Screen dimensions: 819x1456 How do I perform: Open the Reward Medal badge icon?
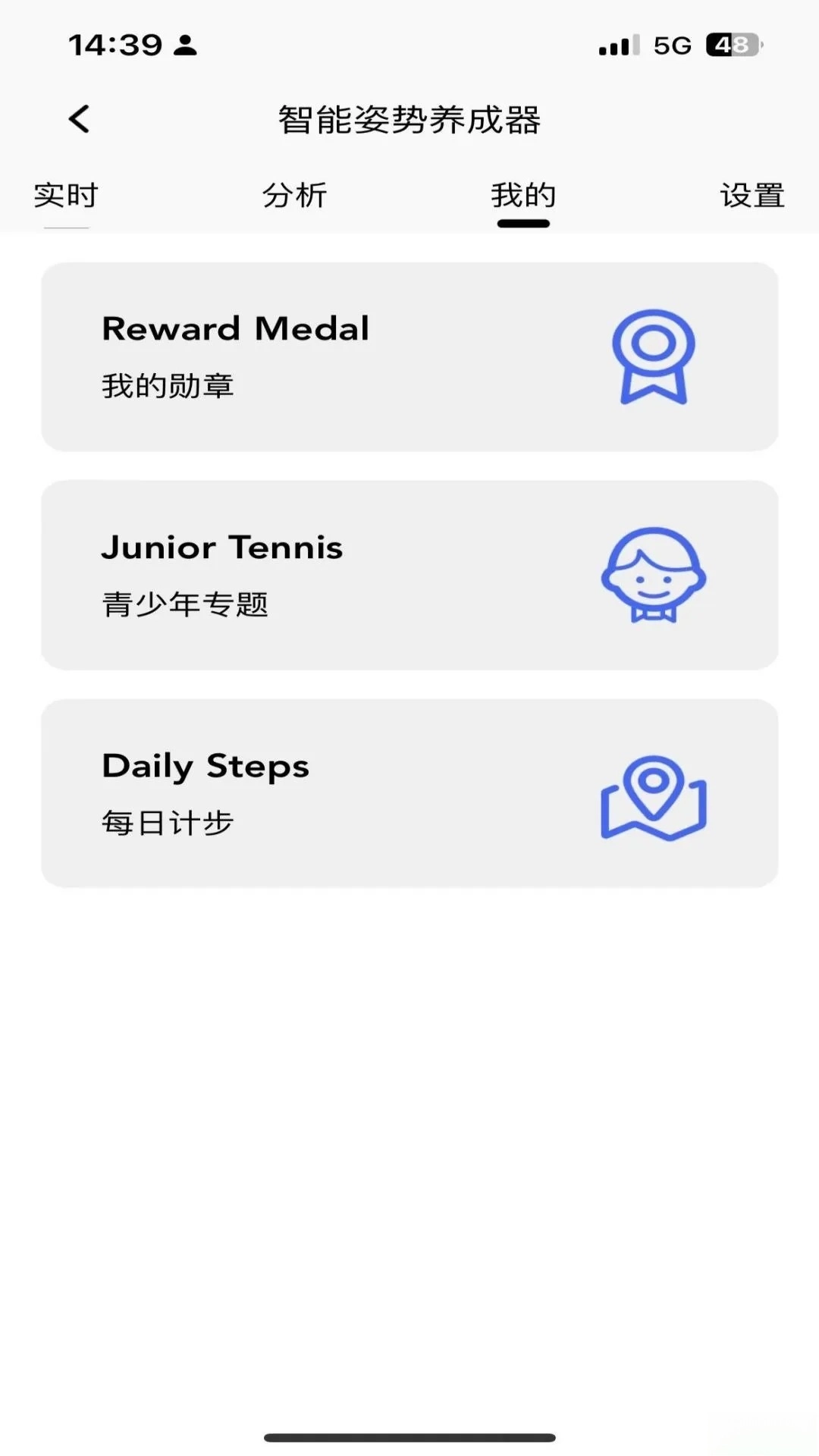(x=655, y=356)
